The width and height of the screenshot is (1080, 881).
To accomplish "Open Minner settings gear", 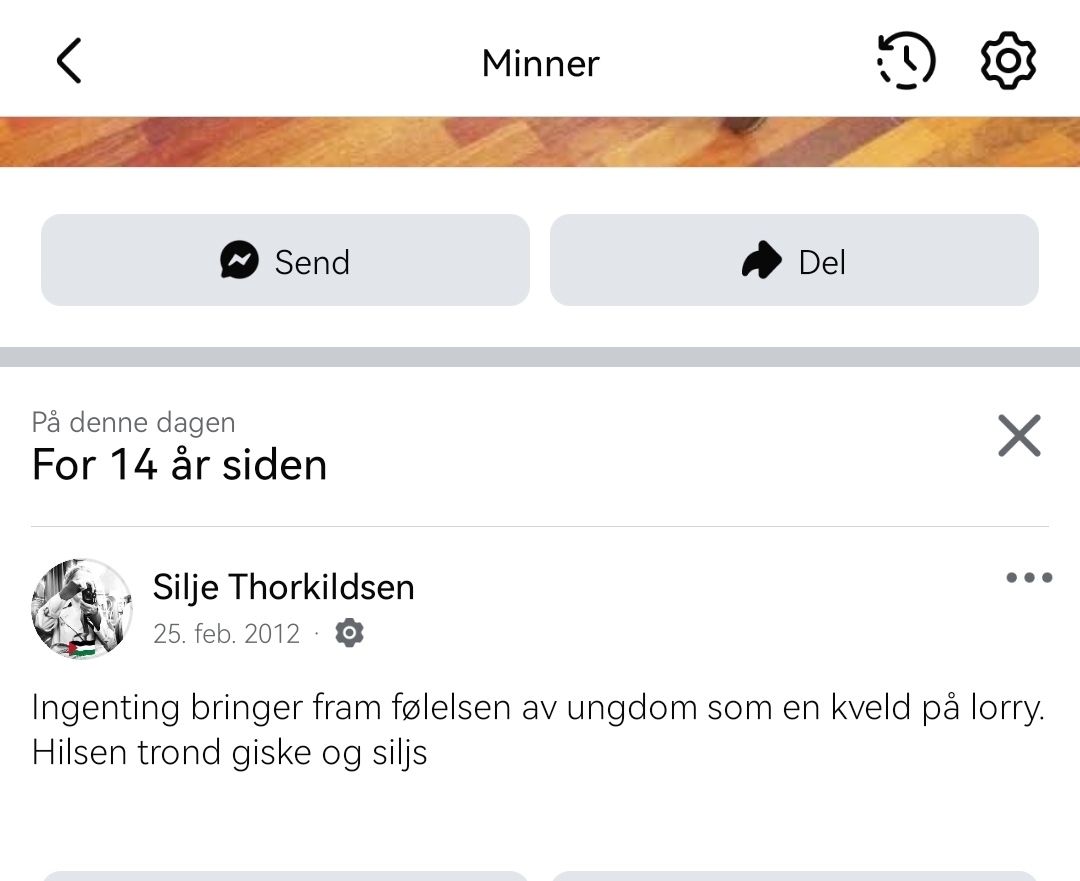I will (1008, 62).
